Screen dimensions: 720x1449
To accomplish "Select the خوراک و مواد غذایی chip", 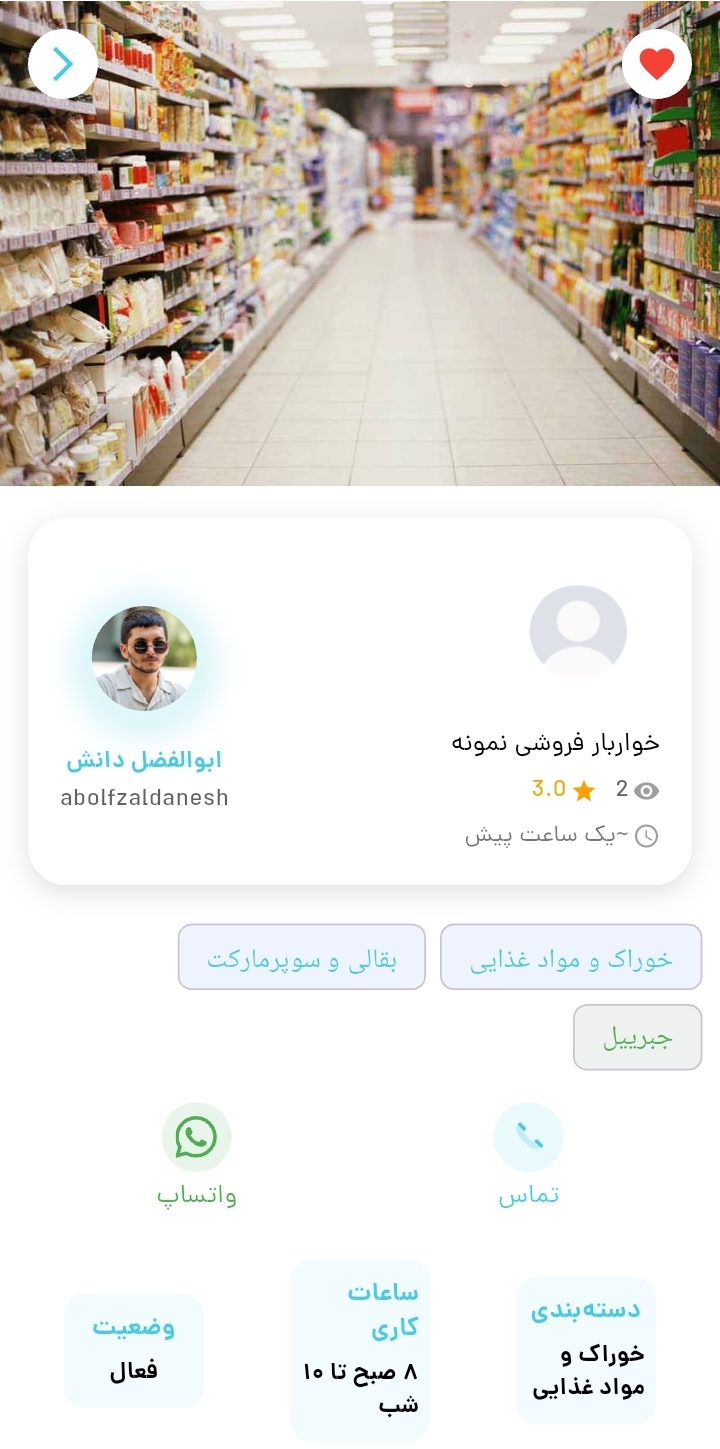I will tap(571, 957).
